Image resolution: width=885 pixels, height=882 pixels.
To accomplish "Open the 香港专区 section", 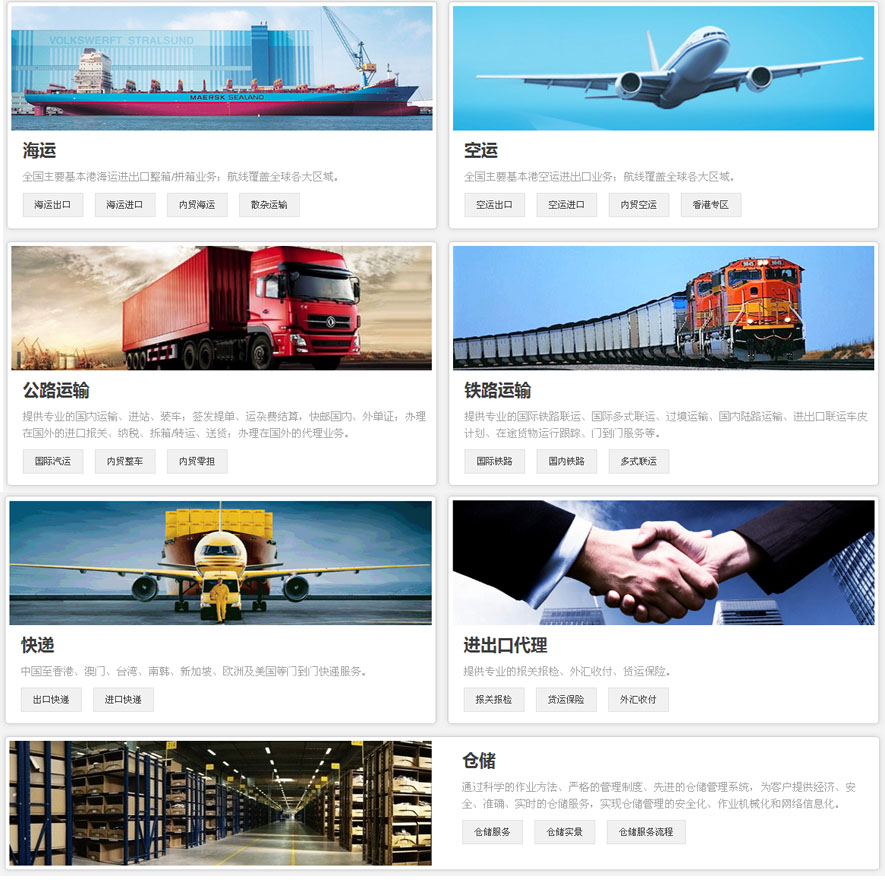I will (711, 205).
